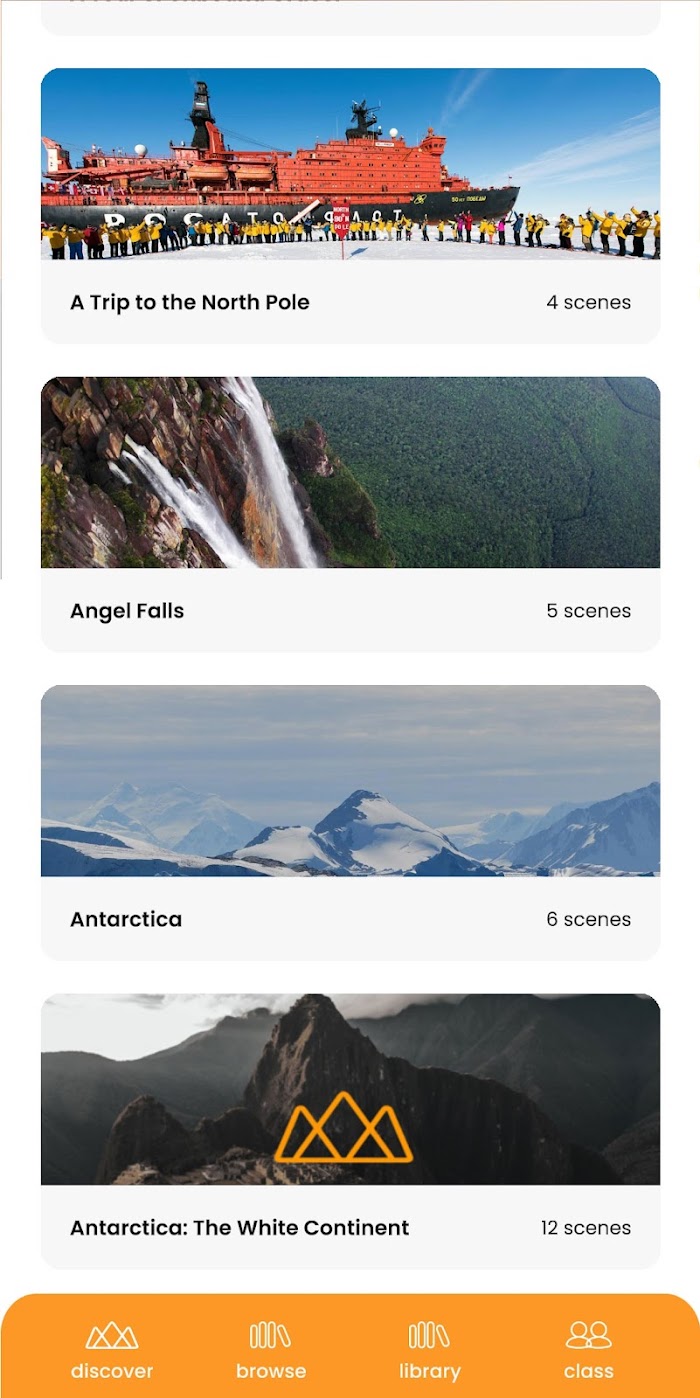Go to the browse tab
This screenshot has width=700, height=1398.
[271, 1351]
